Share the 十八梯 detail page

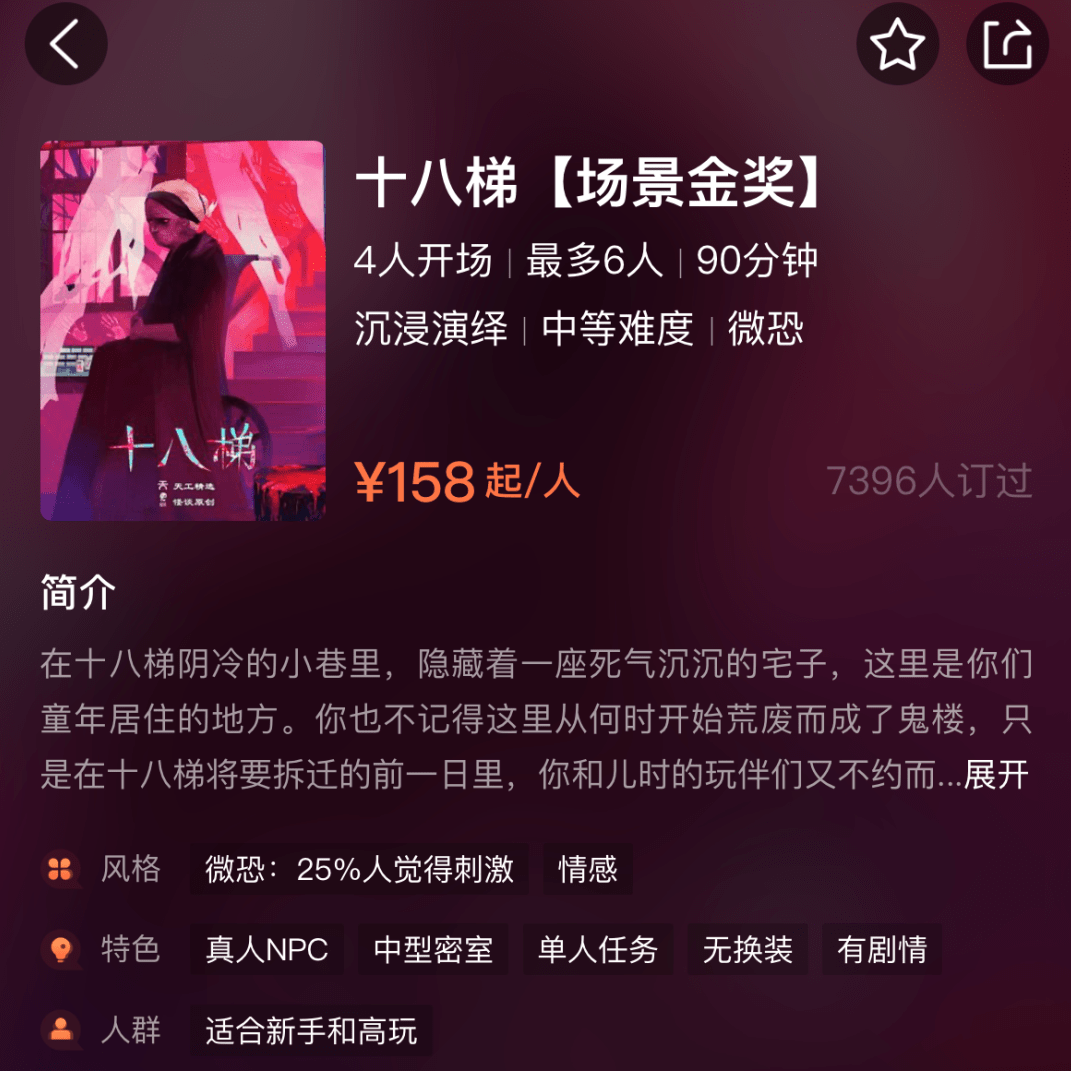[x=1007, y=45]
